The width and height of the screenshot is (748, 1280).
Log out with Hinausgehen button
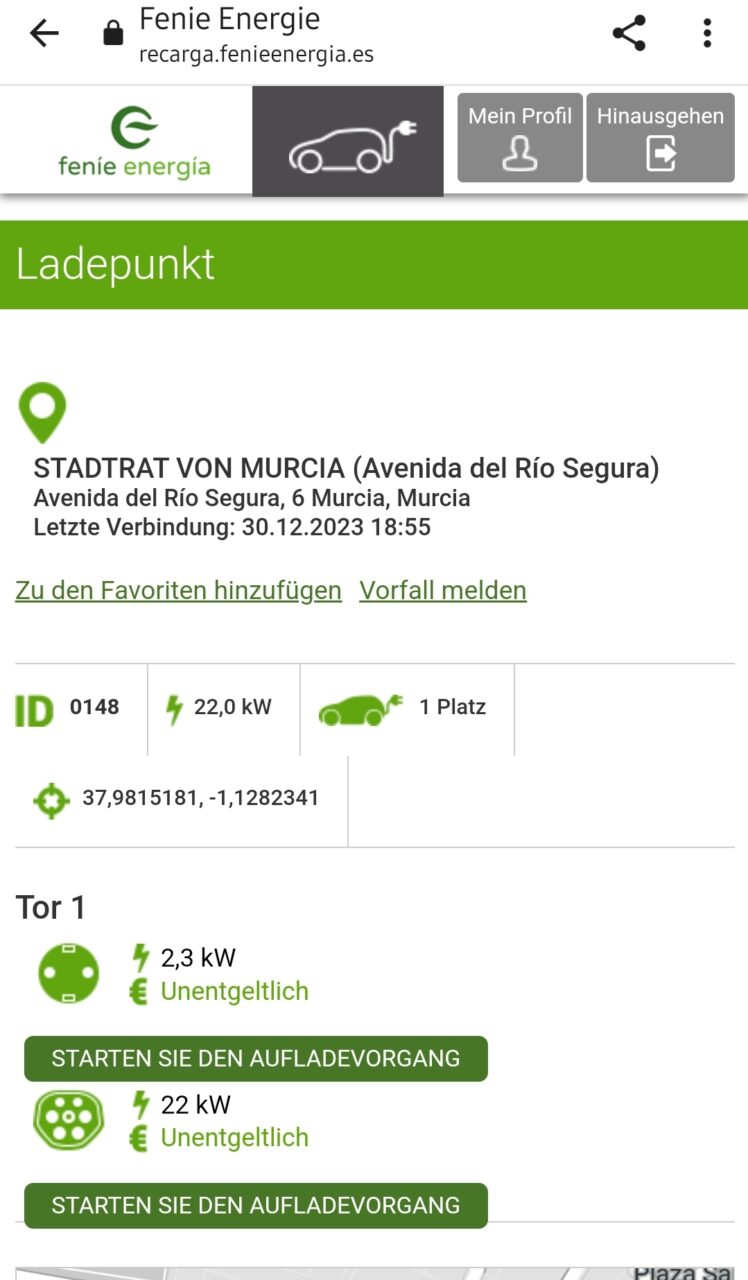pyautogui.click(x=660, y=138)
